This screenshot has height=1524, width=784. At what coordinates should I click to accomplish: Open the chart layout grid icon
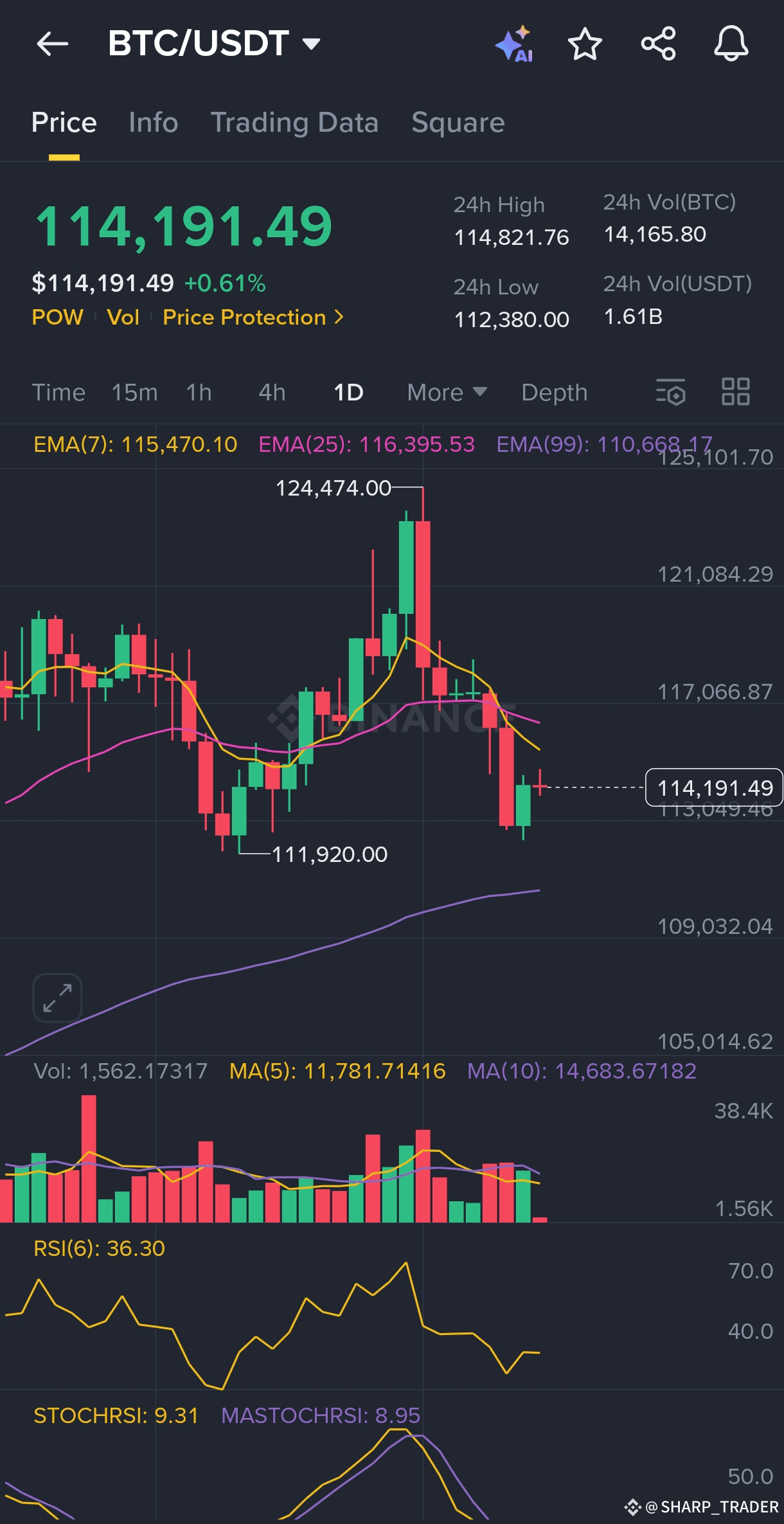click(x=735, y=391)
